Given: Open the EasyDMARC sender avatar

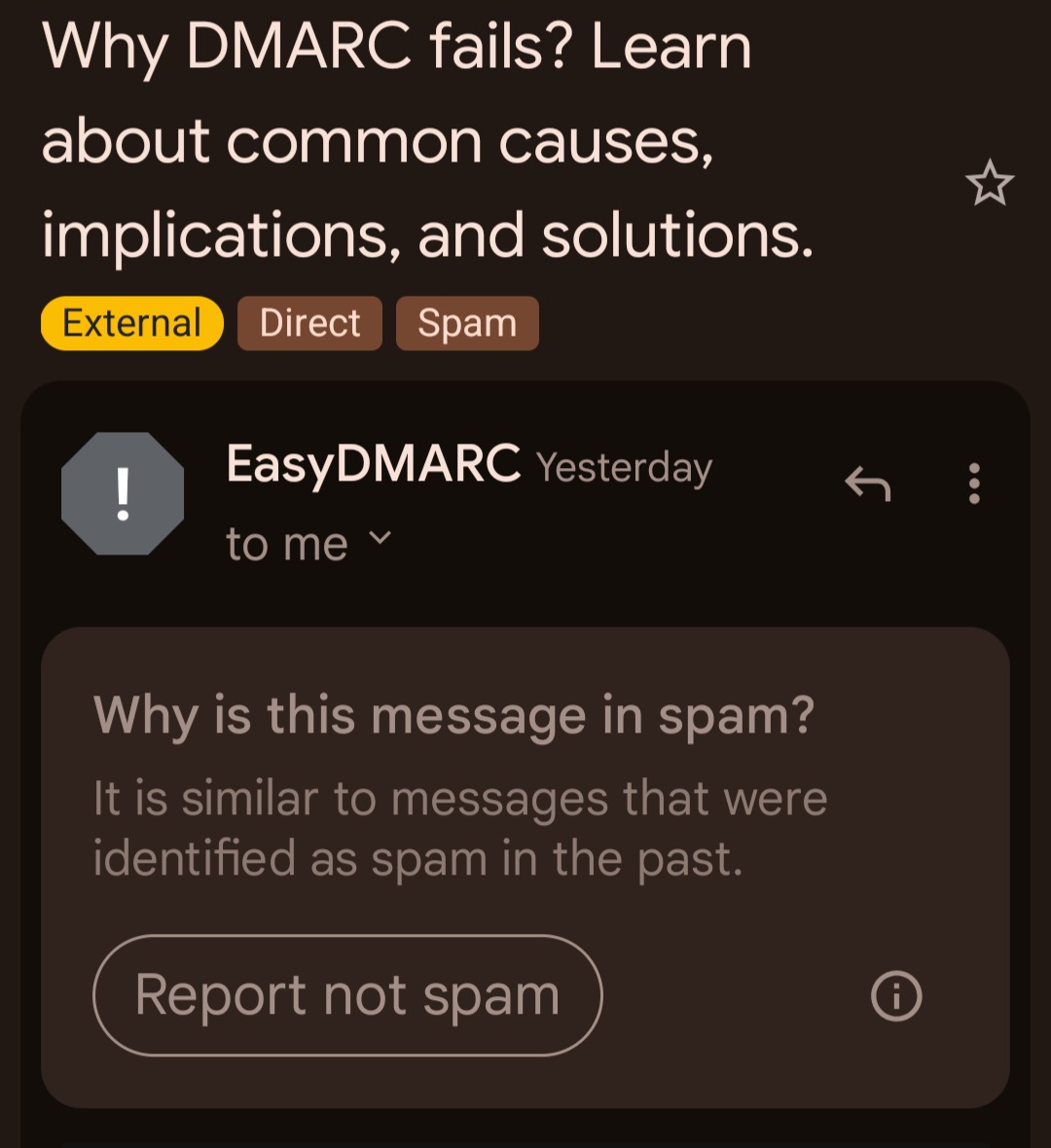Looking at the screenshot, I should tap(123, 493).
